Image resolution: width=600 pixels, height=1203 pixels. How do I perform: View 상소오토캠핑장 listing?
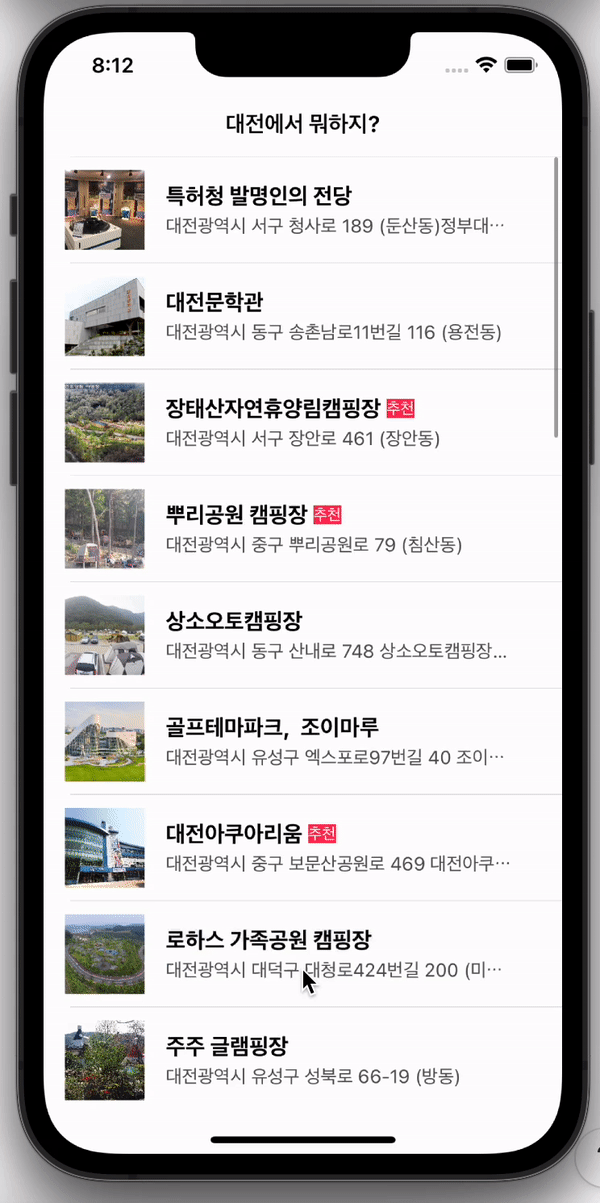(310, 635)
